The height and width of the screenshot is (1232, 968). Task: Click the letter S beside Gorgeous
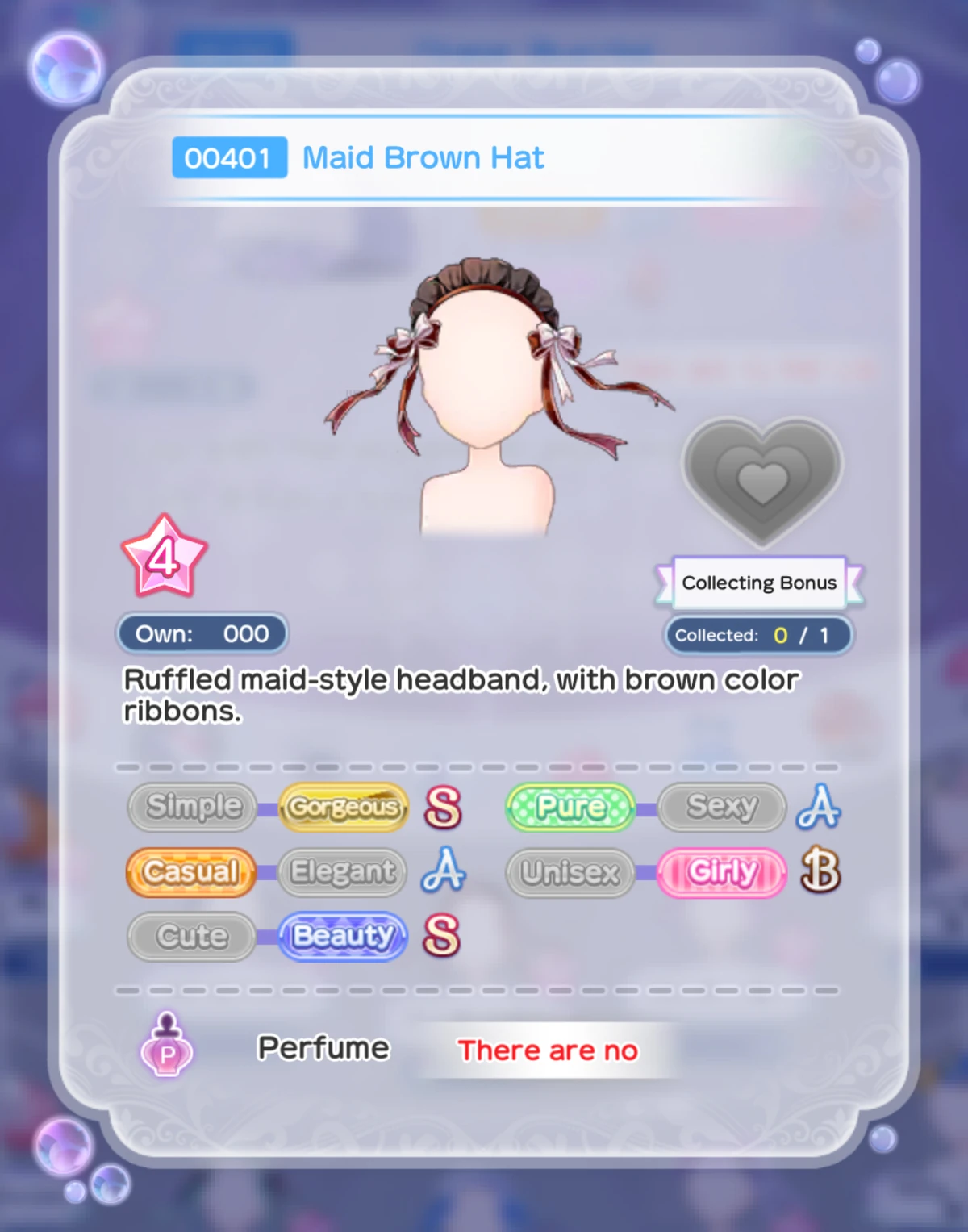[444, 808]
